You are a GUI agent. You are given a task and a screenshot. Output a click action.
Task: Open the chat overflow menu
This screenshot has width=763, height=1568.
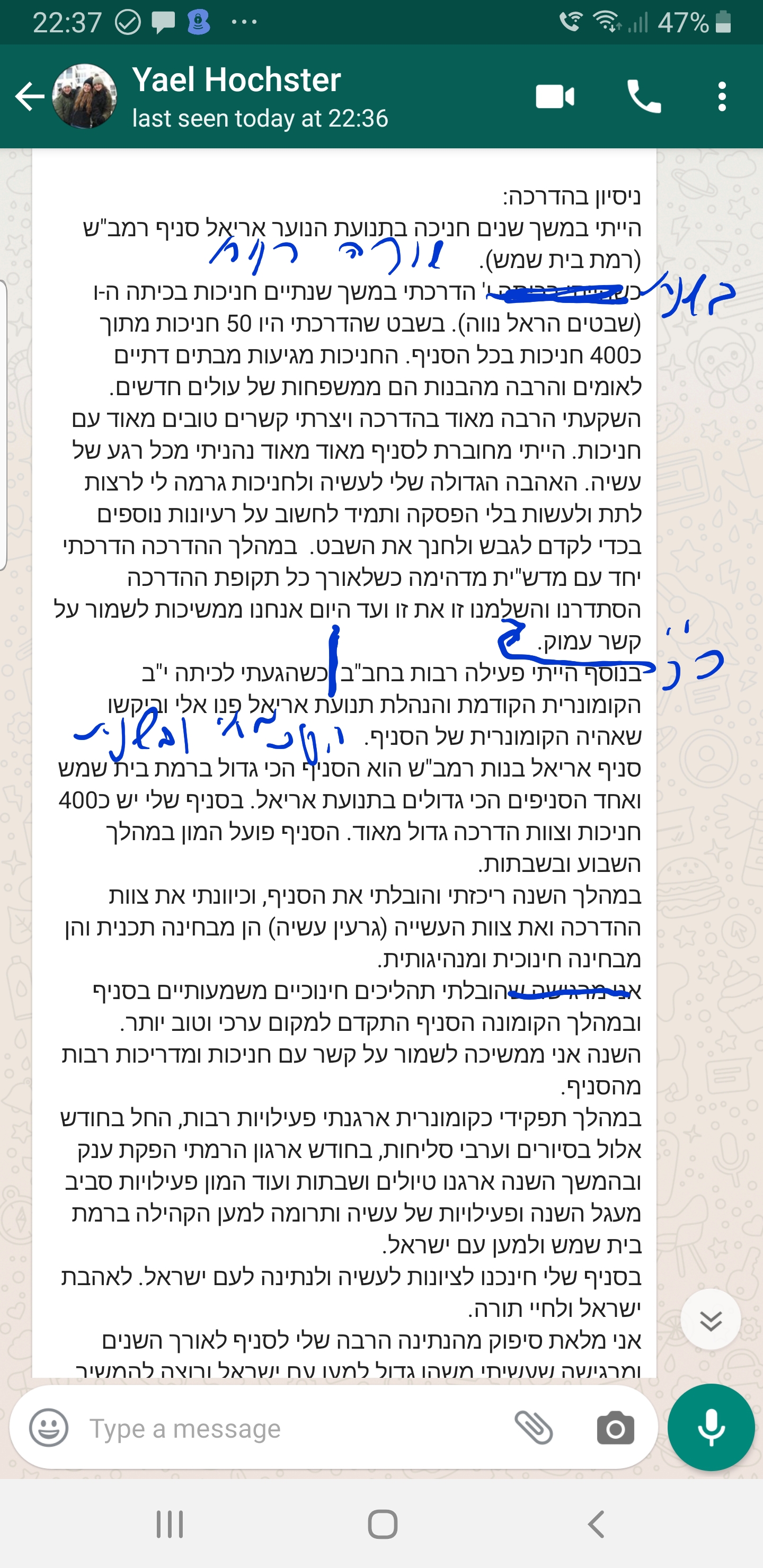(722, 96)
